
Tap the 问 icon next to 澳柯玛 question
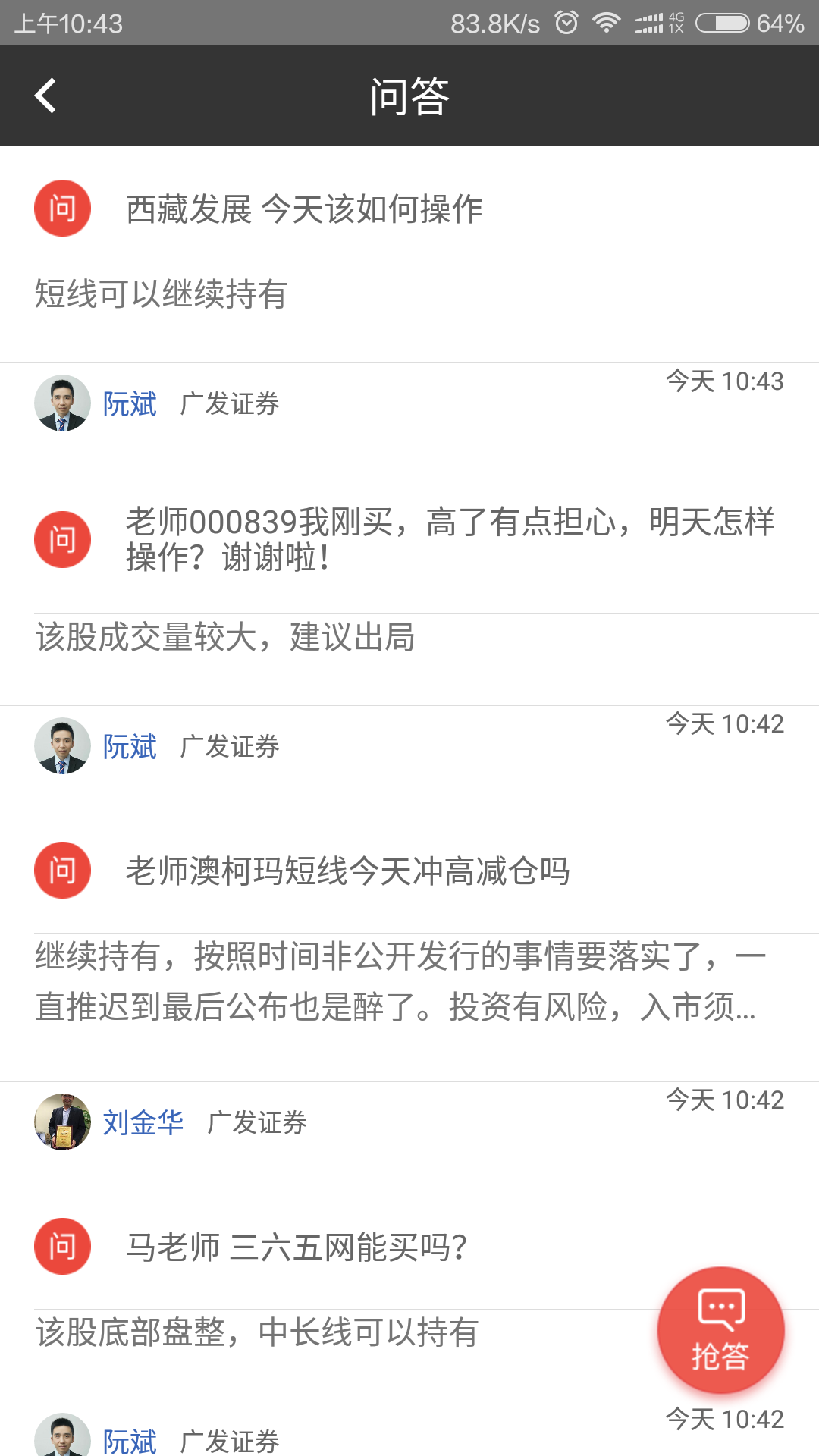tap(62, 871)
